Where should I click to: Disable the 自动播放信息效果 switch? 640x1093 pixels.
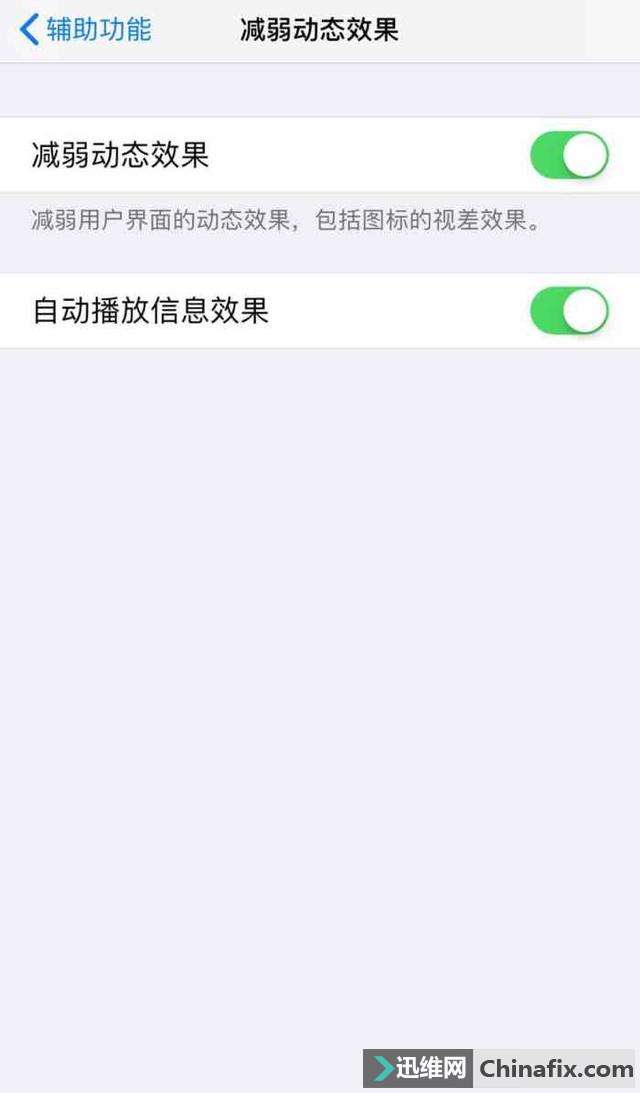(x=568, y=311)
